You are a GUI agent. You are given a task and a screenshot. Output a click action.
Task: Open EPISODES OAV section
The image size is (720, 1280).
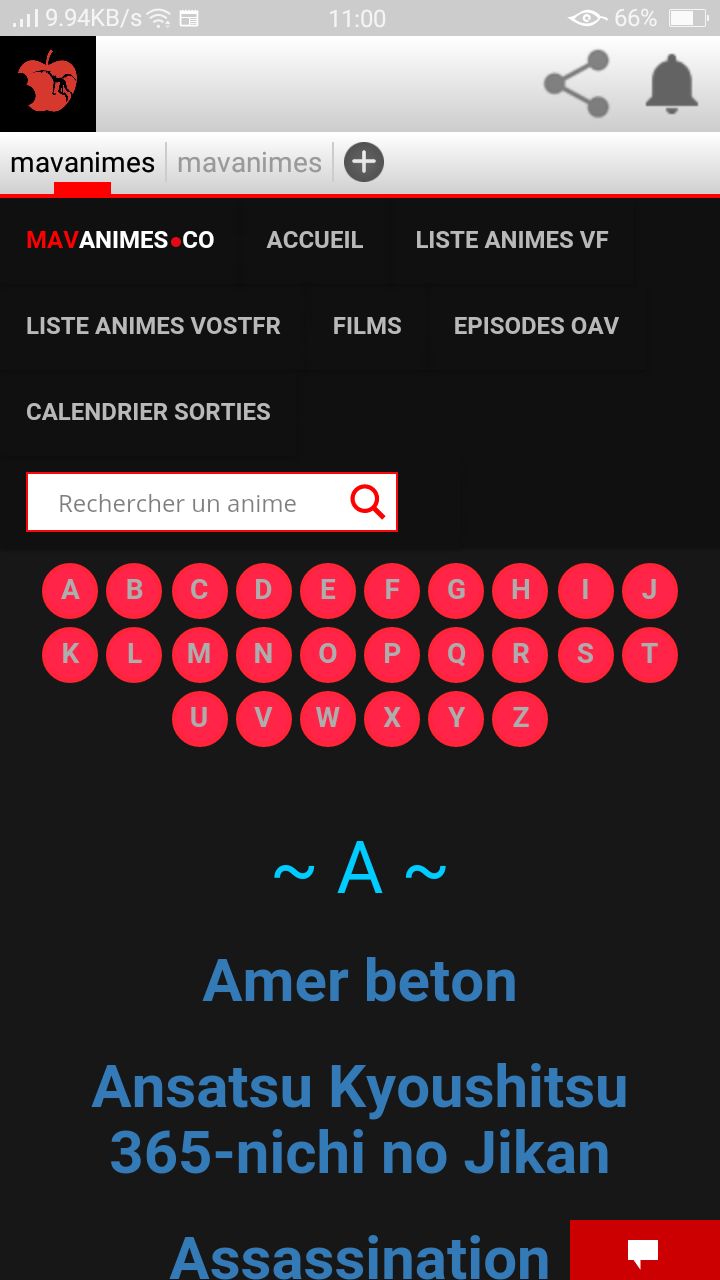pos(536,326)
